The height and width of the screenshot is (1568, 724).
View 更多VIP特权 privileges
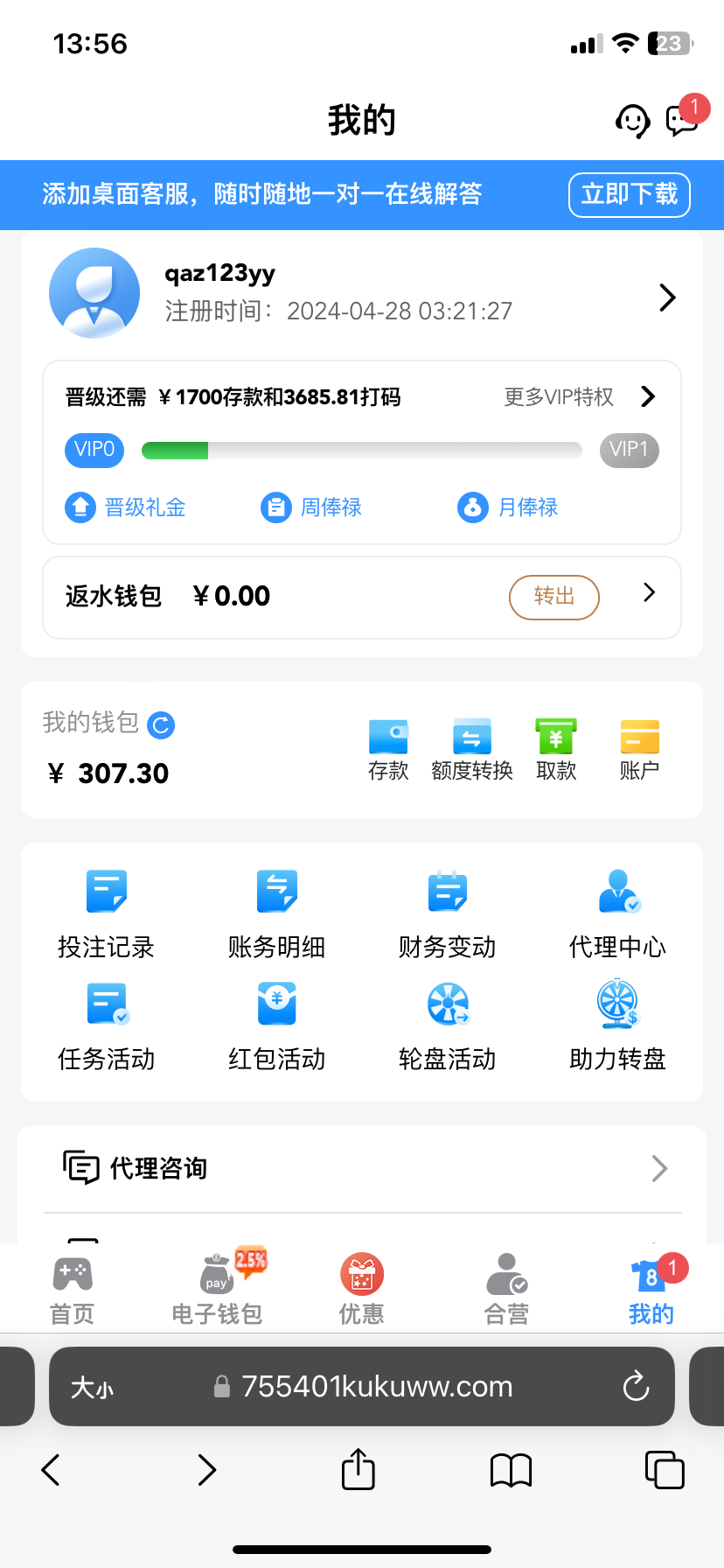tap(579, 397)
